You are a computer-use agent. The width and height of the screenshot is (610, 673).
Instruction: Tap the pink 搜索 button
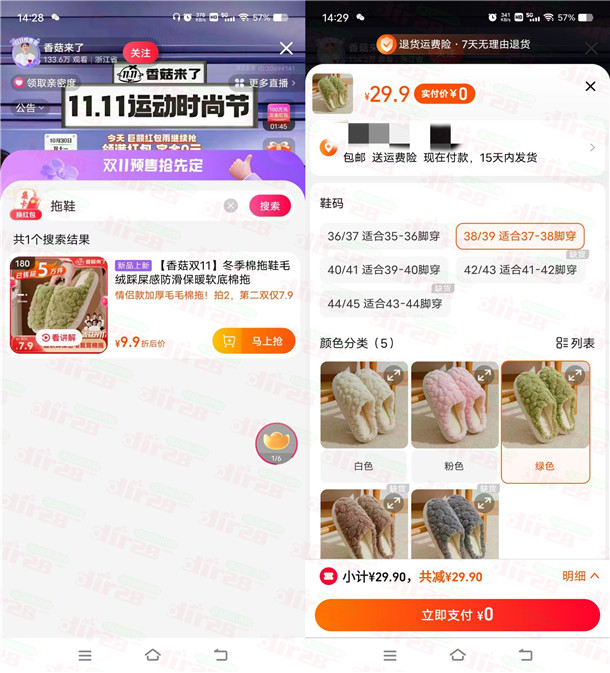[270, 205]
